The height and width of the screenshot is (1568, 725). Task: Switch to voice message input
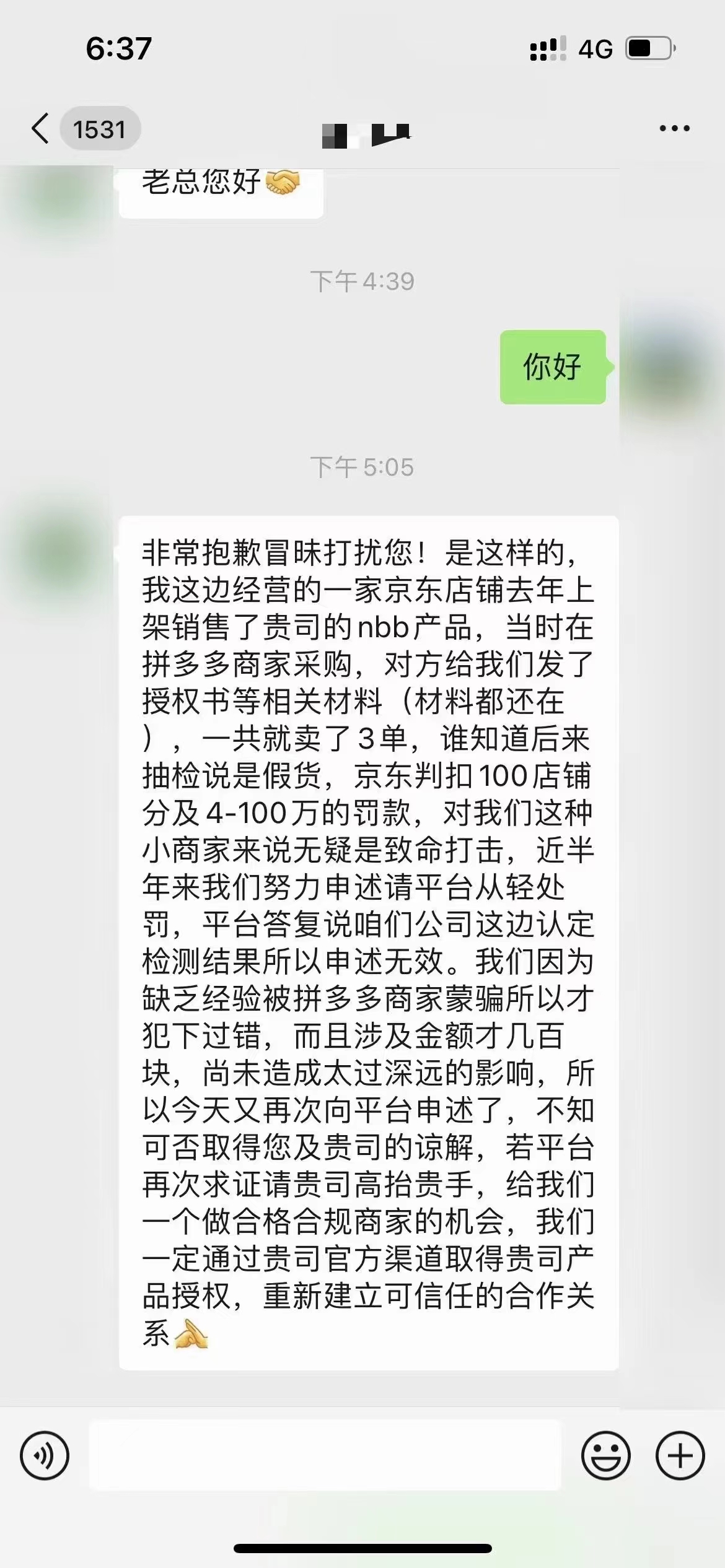coord(45,1455)
